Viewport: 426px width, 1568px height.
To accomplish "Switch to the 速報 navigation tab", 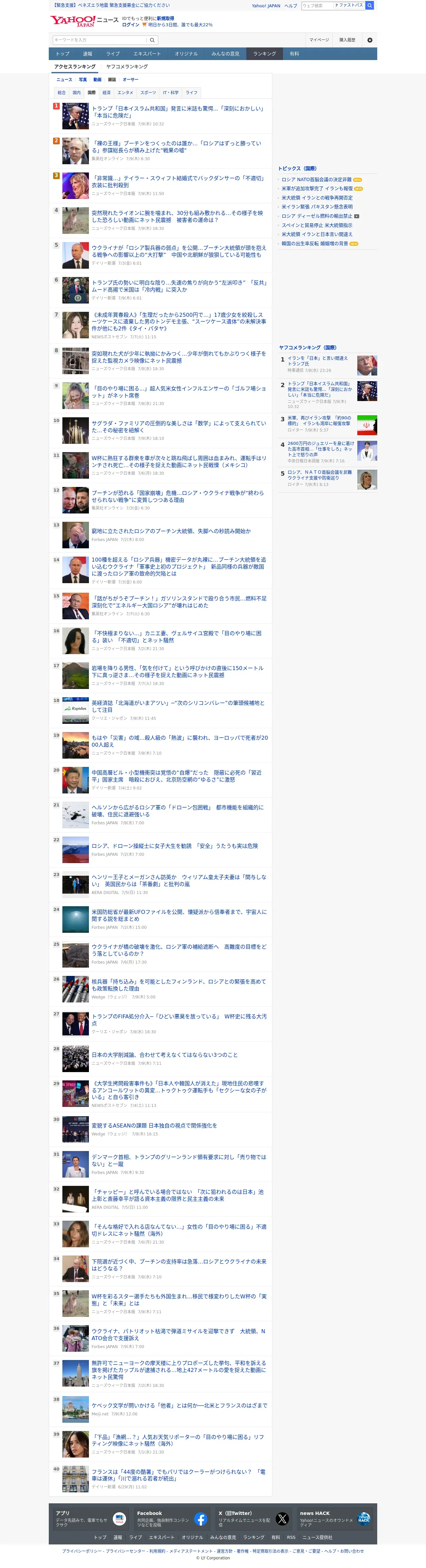I will (88, 53).
